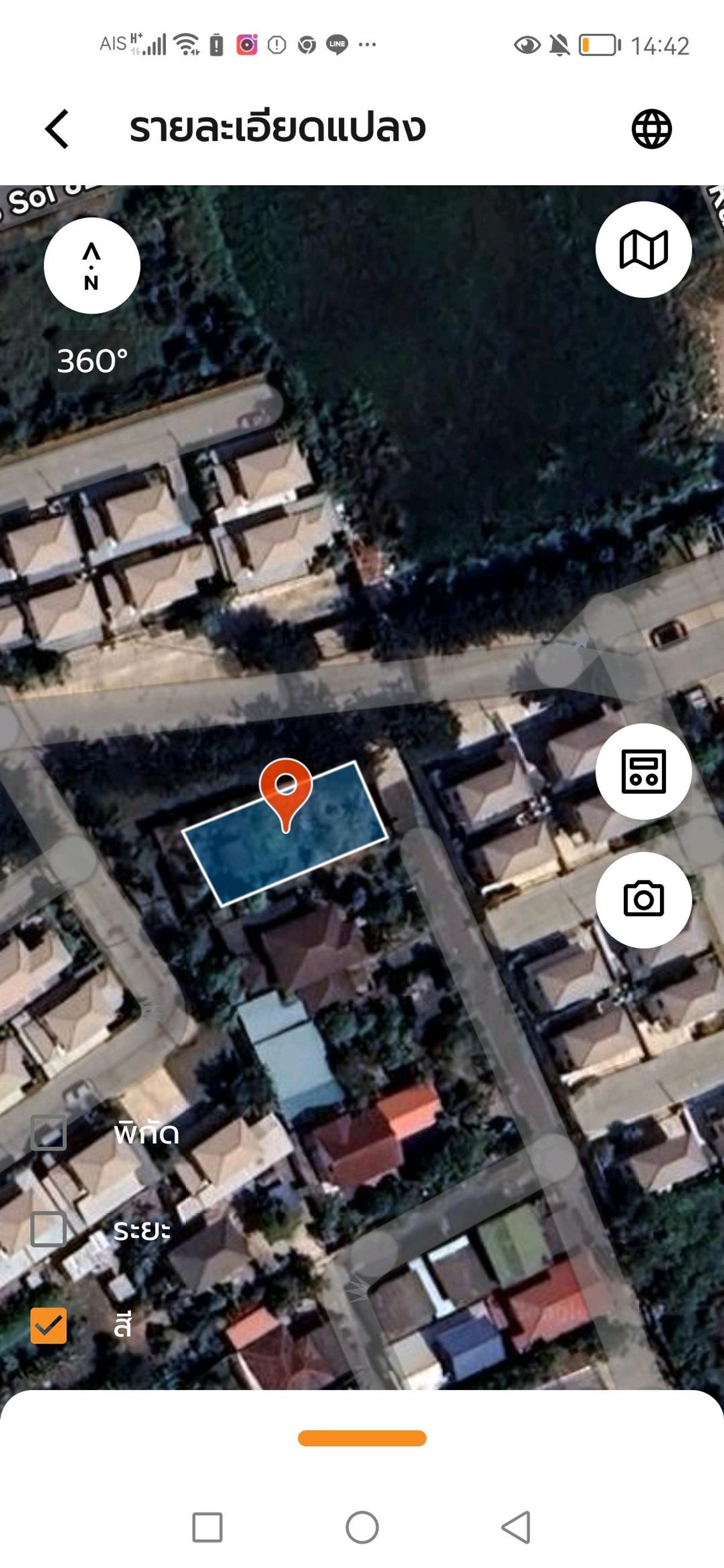Image resolution: width=724 pixels, height=1568 pixels.
Task: Enable the พิกัด checkbox
Action: click(49, 1133)
